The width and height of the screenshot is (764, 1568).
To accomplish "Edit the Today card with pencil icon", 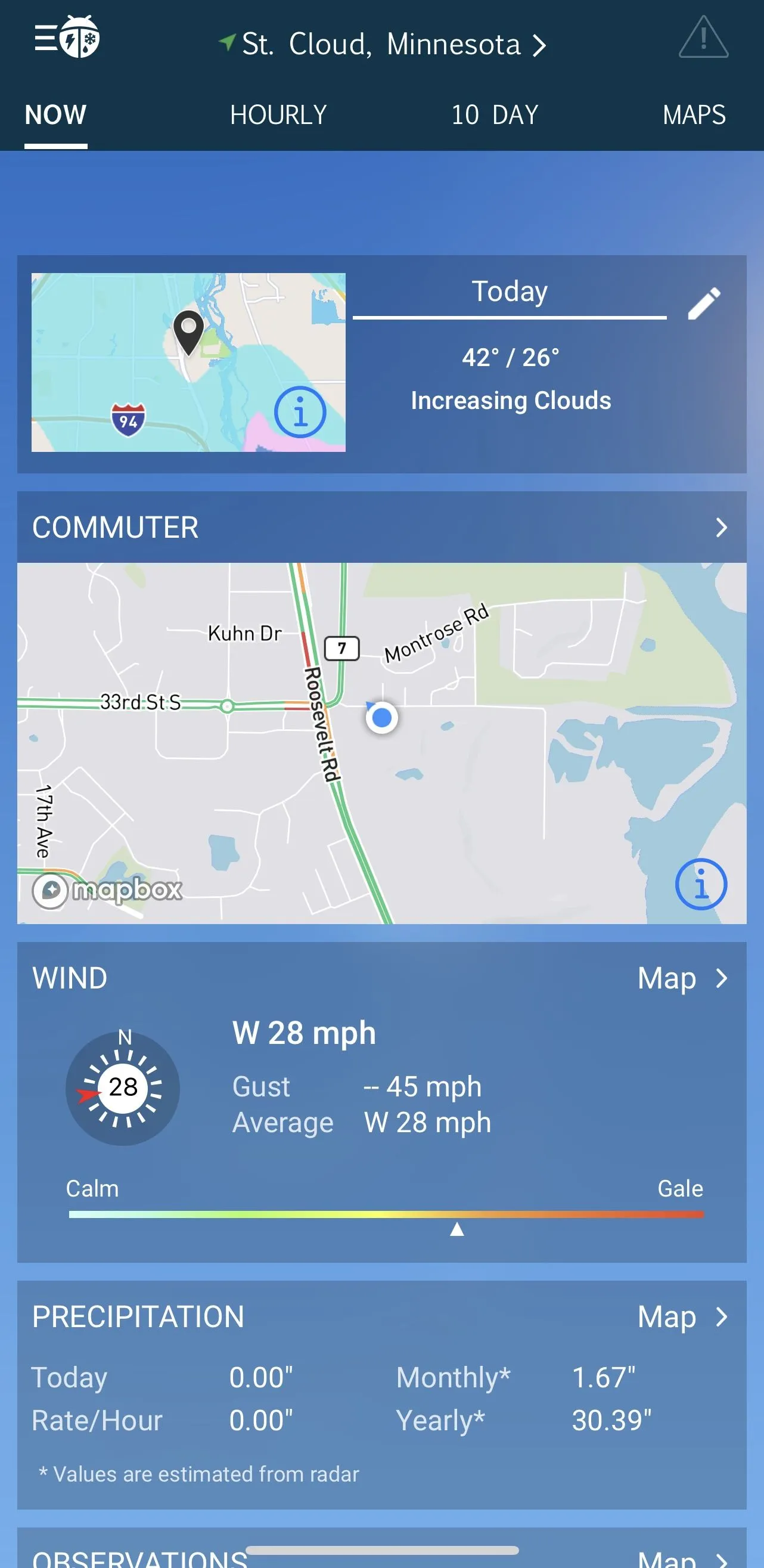I will point(704,303).
